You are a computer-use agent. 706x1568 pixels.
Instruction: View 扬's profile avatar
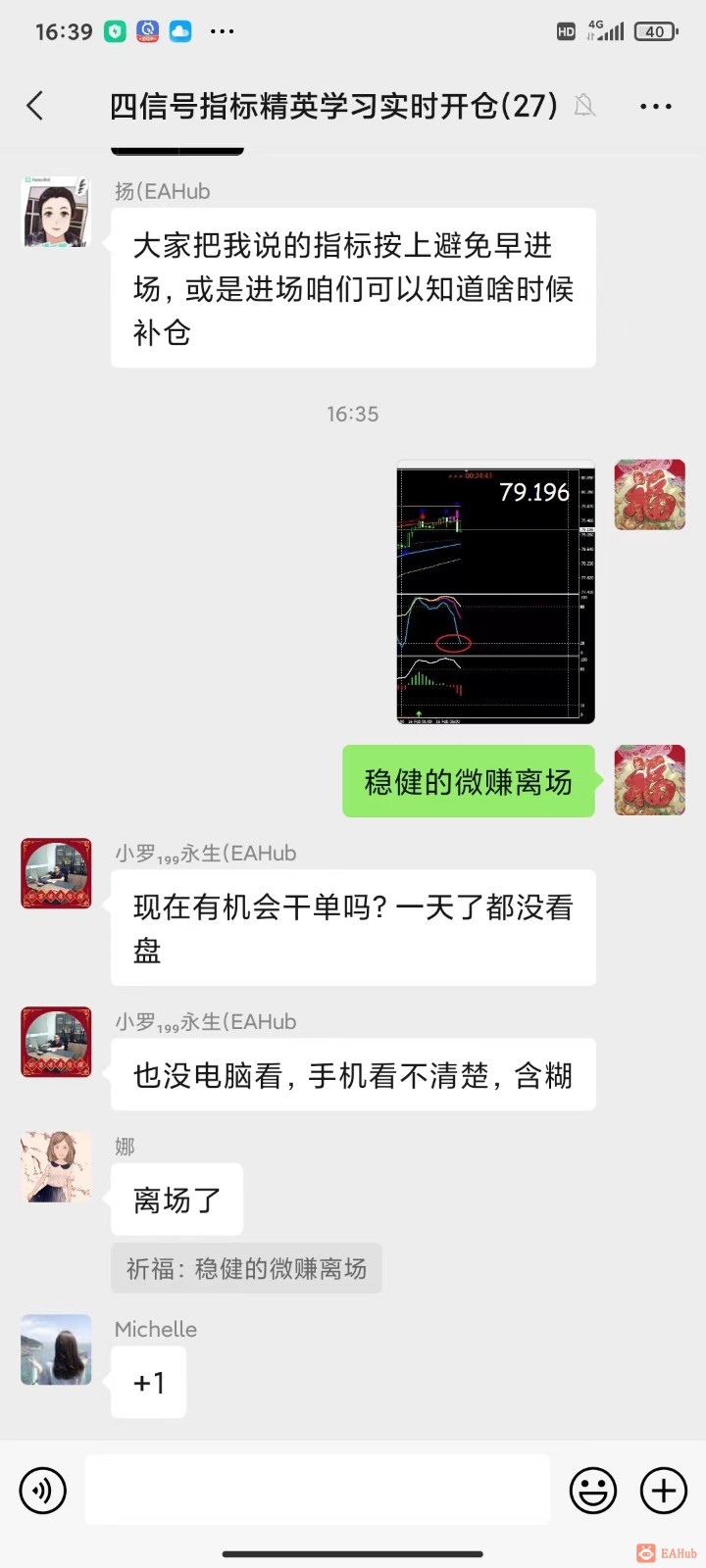point(56,212)
